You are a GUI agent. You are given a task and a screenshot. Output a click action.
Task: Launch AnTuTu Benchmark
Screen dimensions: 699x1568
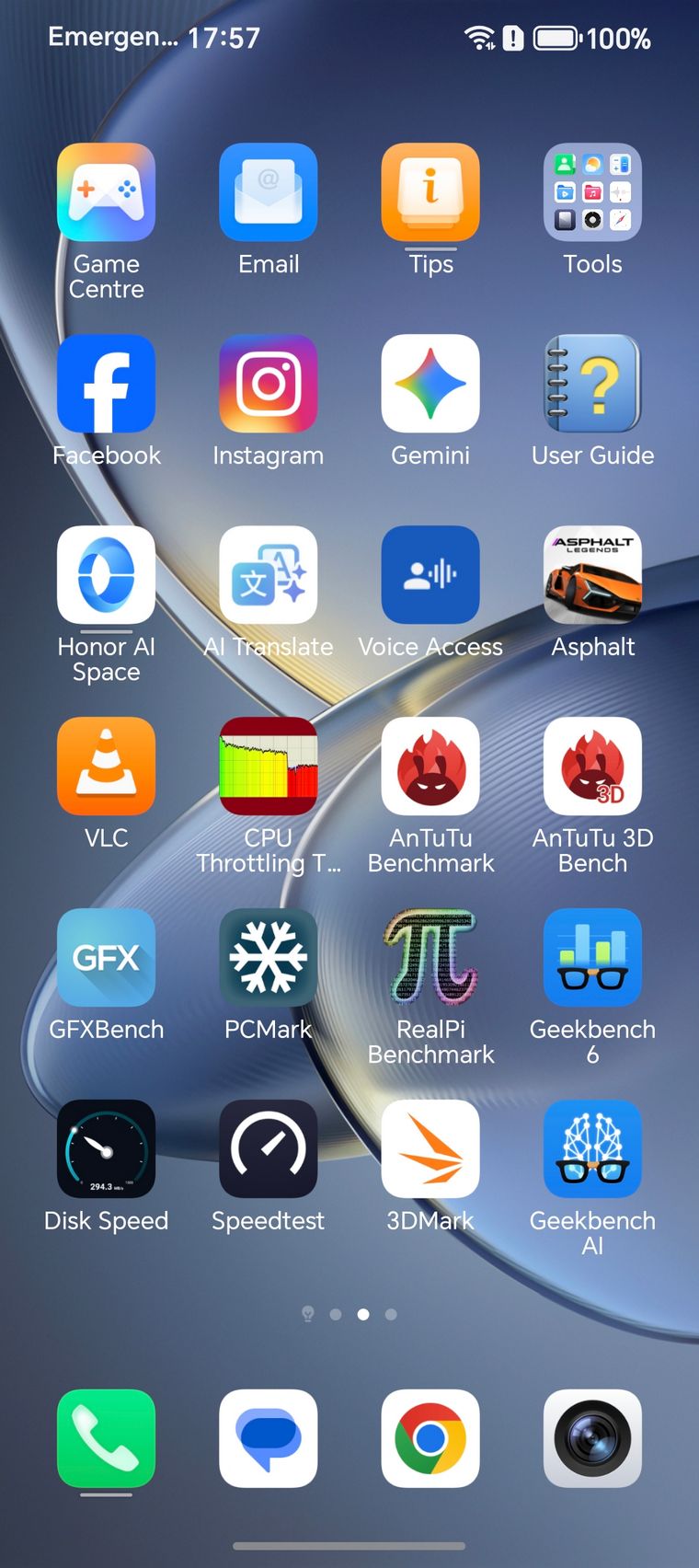point(430,767)
